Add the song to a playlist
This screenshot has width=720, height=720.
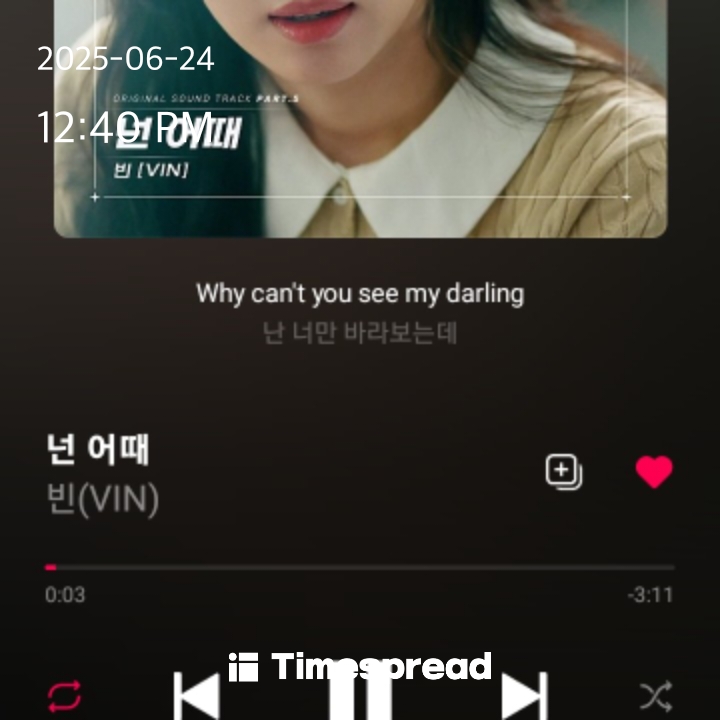pos(563,471)
